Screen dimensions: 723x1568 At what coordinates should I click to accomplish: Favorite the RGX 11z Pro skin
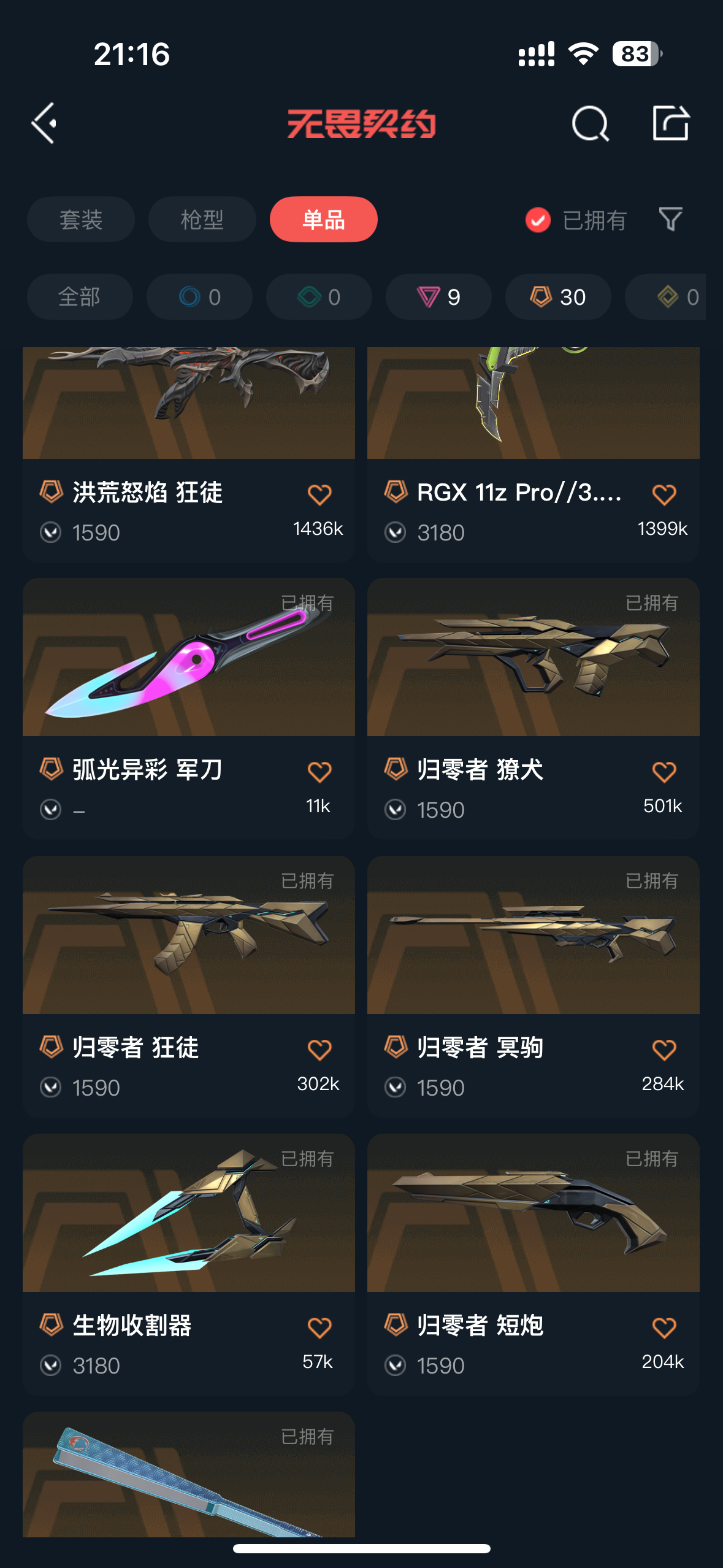click(664, 494)
